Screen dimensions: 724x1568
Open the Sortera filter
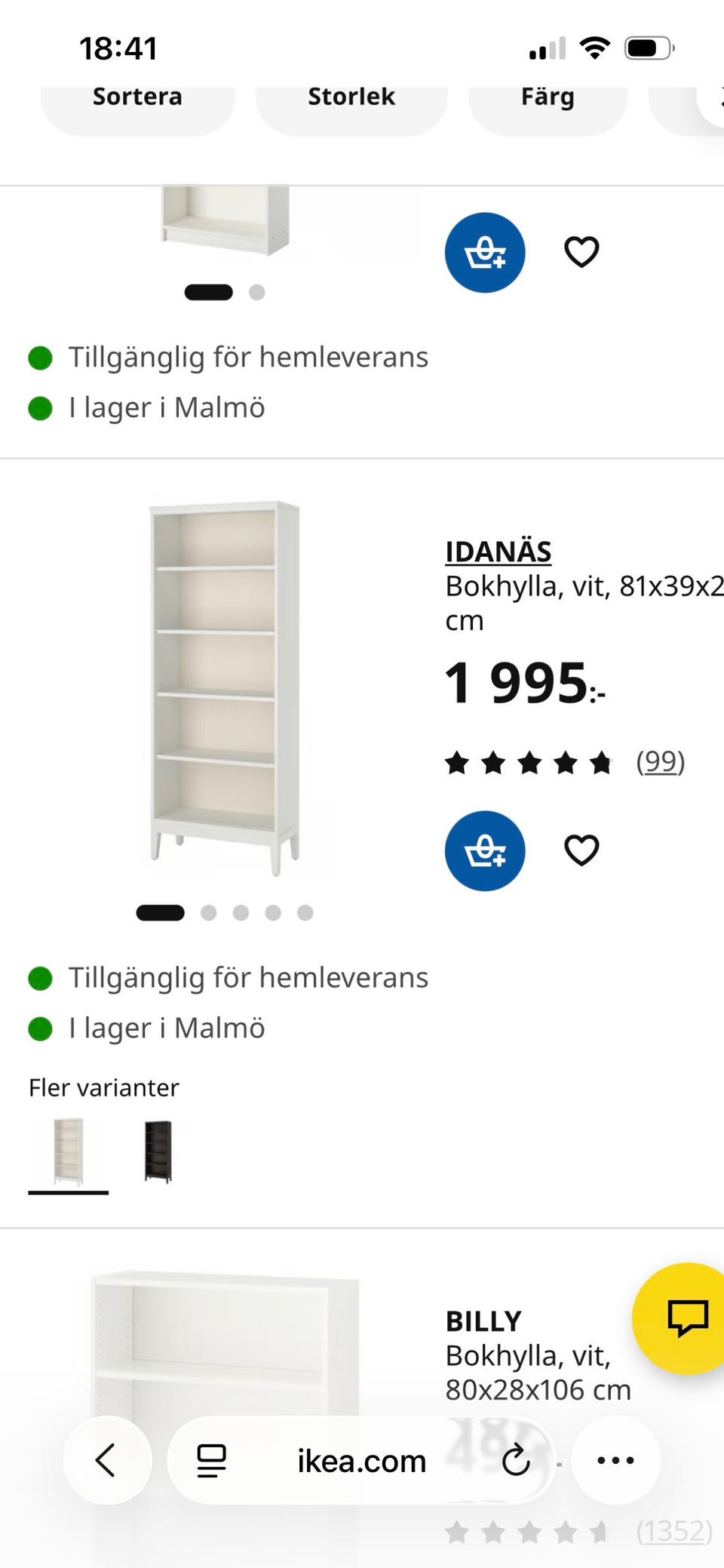coord(137,97)
